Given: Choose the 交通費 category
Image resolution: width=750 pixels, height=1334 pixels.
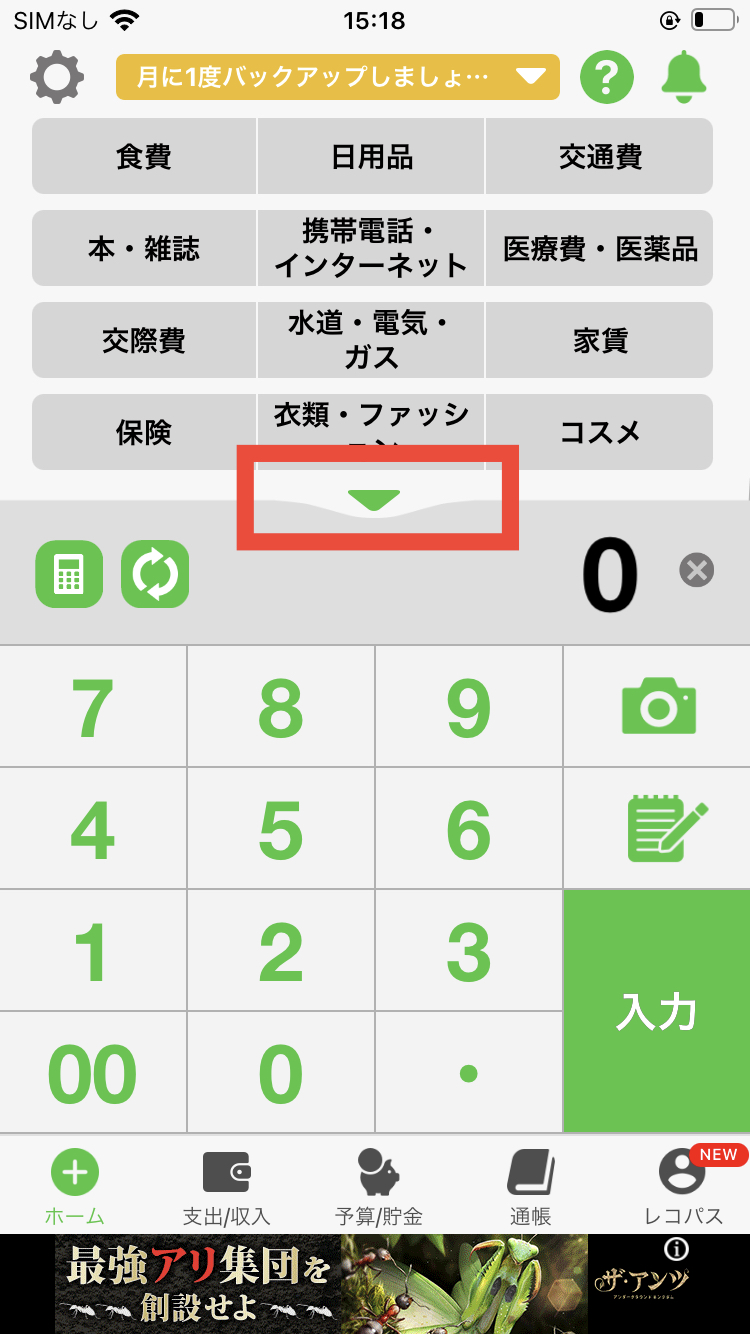Looking at the screenshot, I should (x=600, y=157).
